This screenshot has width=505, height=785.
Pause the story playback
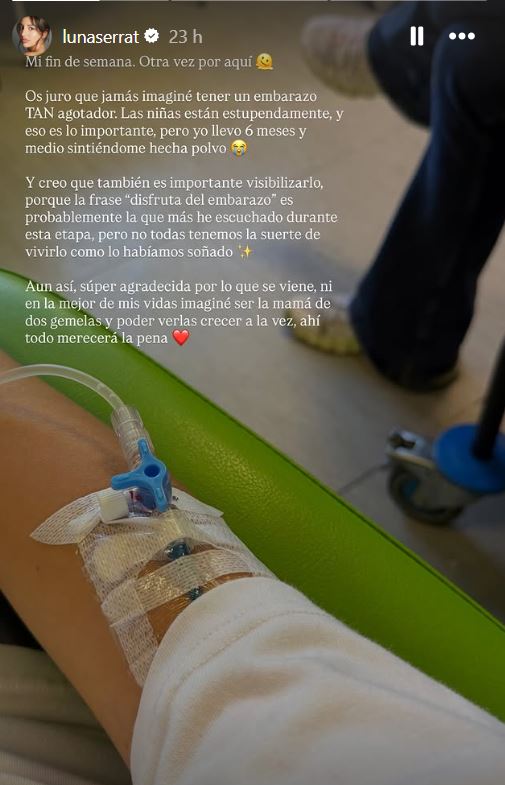pos(417,36)
